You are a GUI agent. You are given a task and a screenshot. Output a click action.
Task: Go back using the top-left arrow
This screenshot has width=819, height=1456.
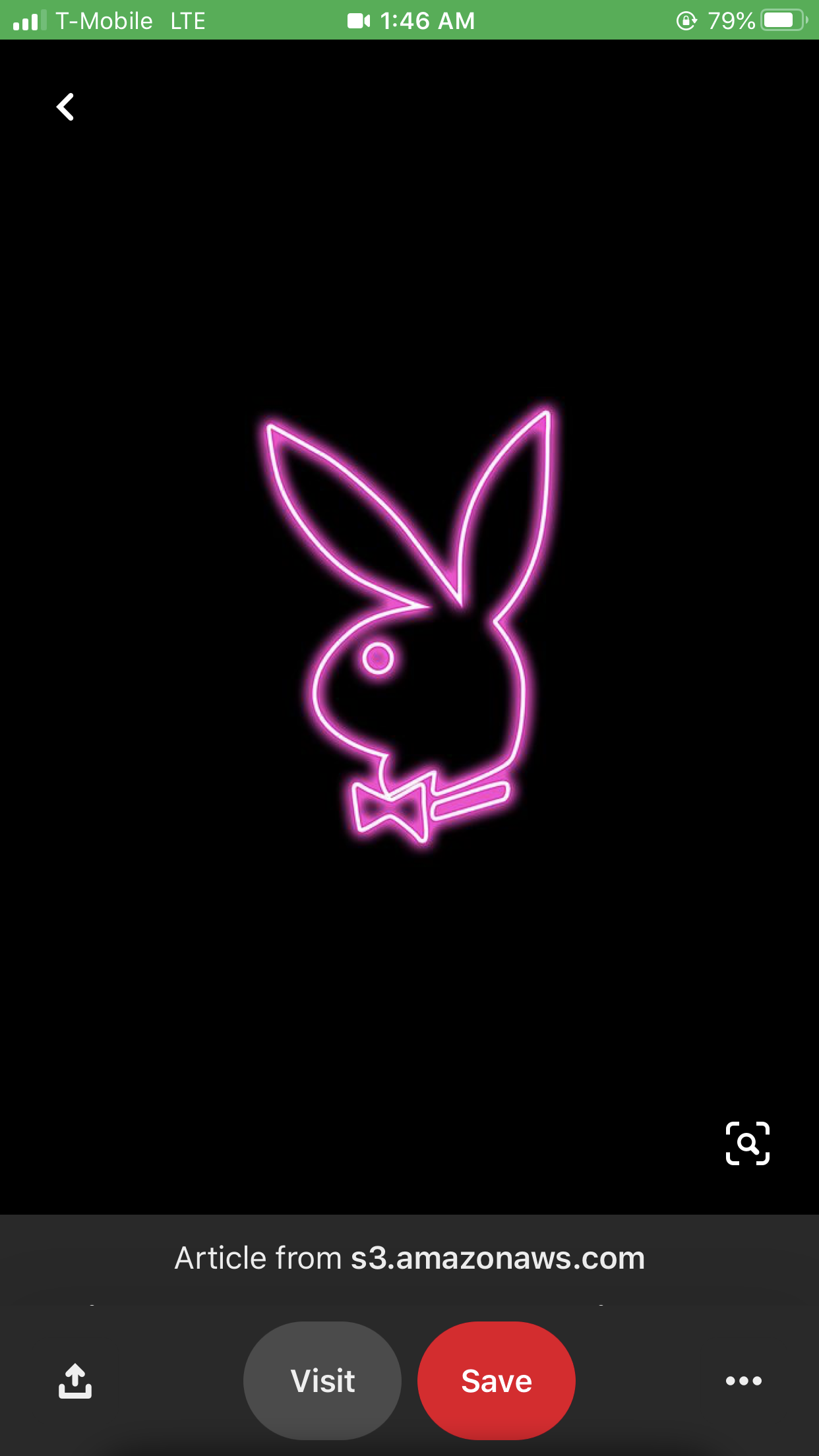(65, 107)
